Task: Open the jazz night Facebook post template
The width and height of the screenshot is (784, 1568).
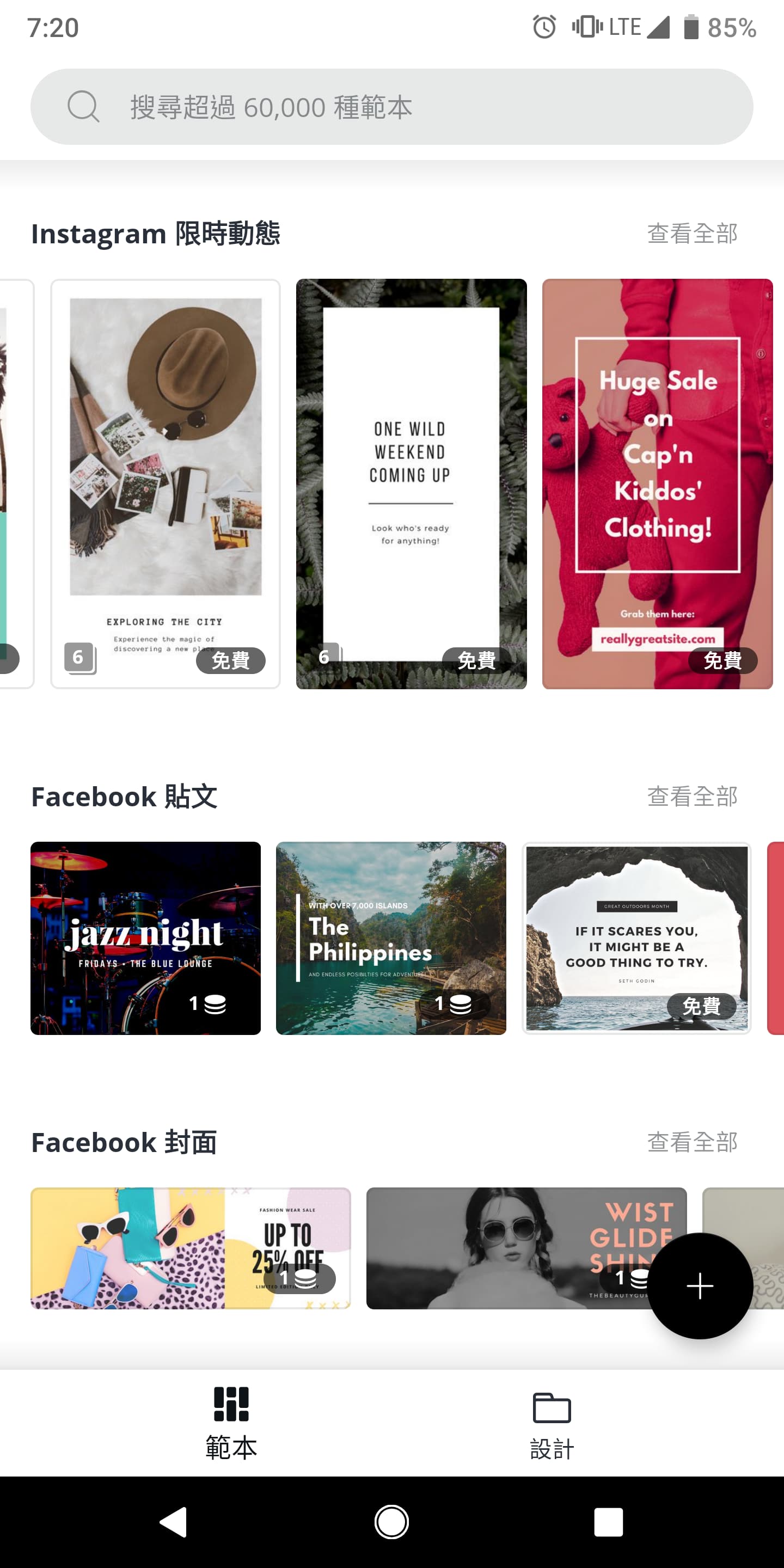Action: [x=145, y=938]
